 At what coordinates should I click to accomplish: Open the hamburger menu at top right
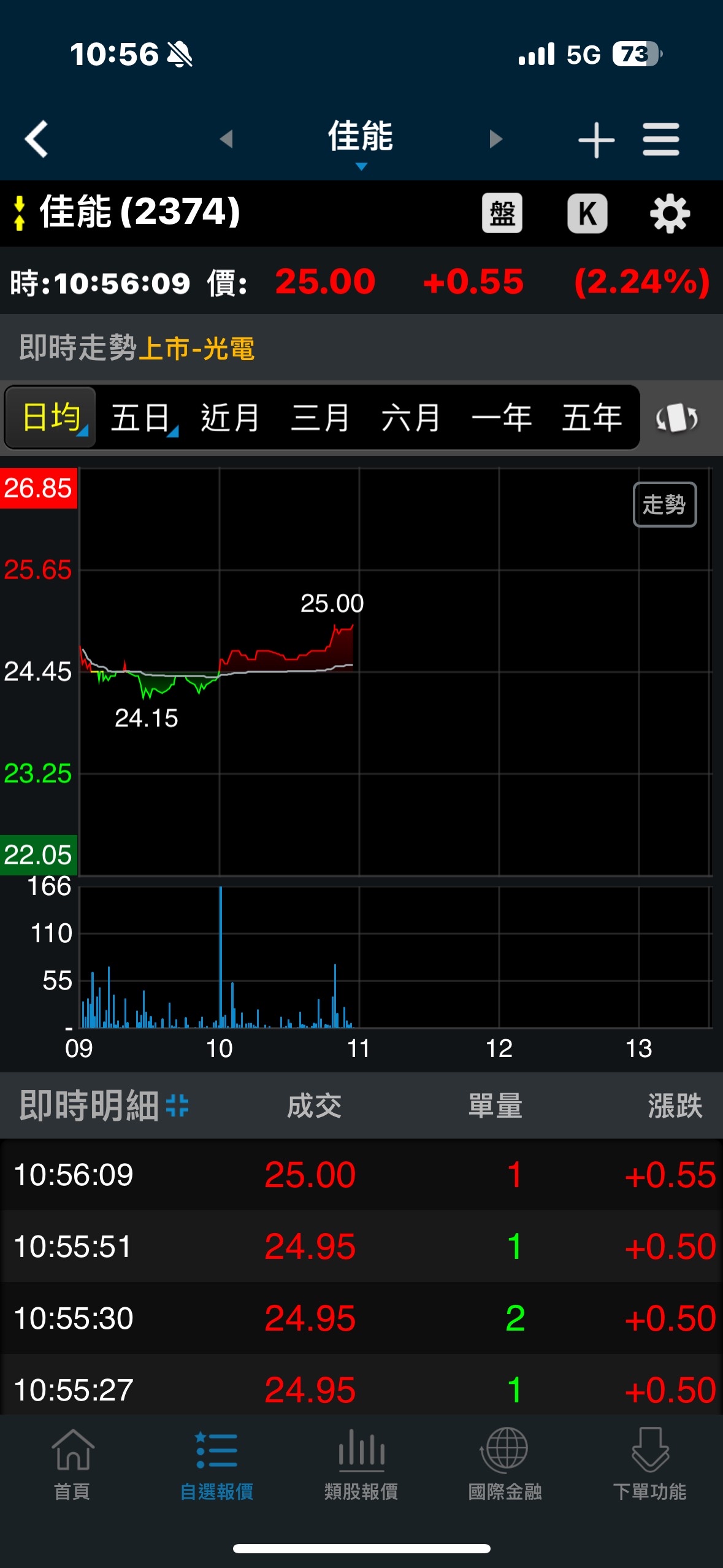(661, 139)
